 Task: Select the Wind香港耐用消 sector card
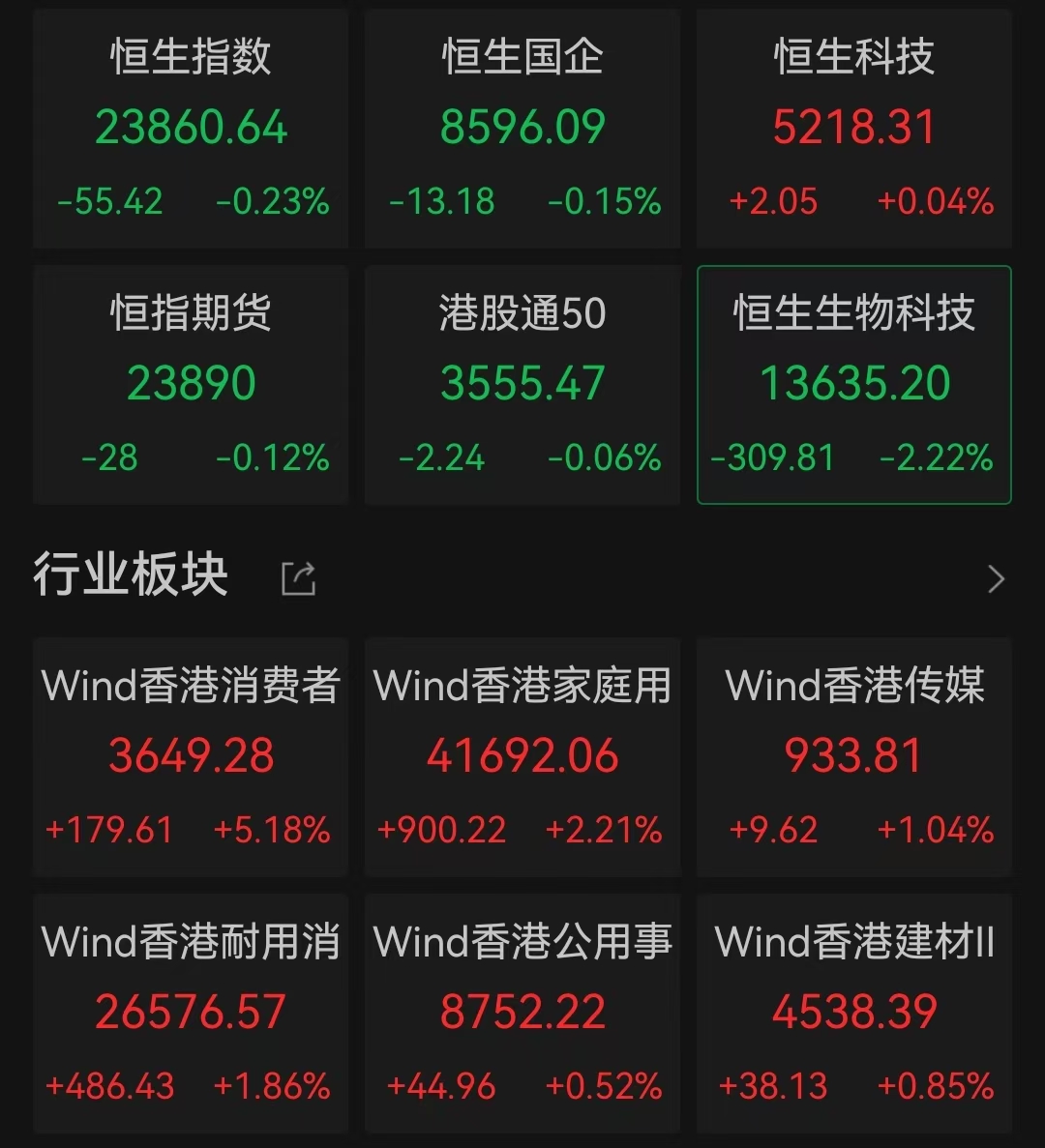coord(190,1013)
